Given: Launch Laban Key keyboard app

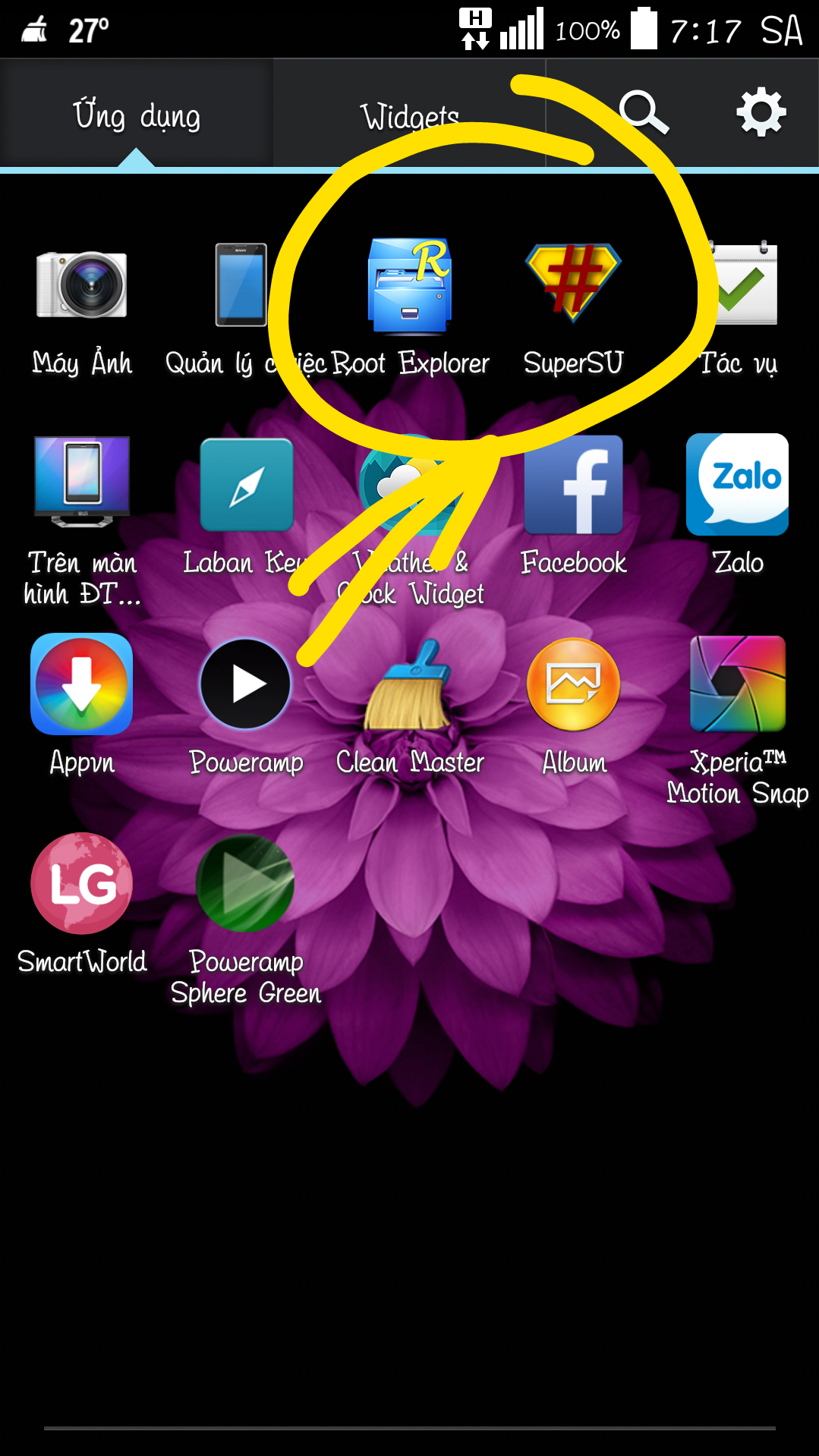Looking at the screenshot, I should pos(246,484).
